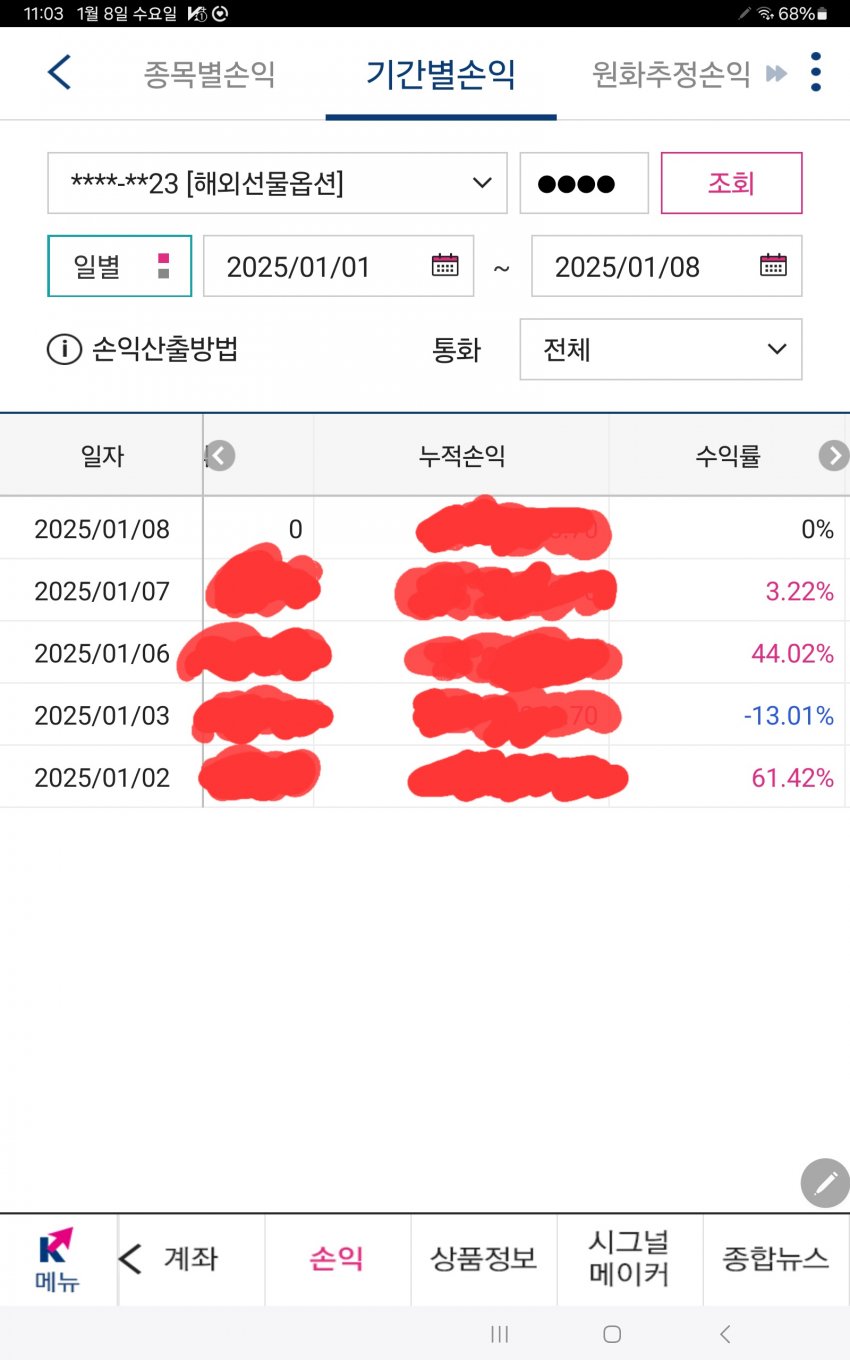This screenshot has height=1360, width=850.
Task: Tap the account password field
Action: click(583, 183)
